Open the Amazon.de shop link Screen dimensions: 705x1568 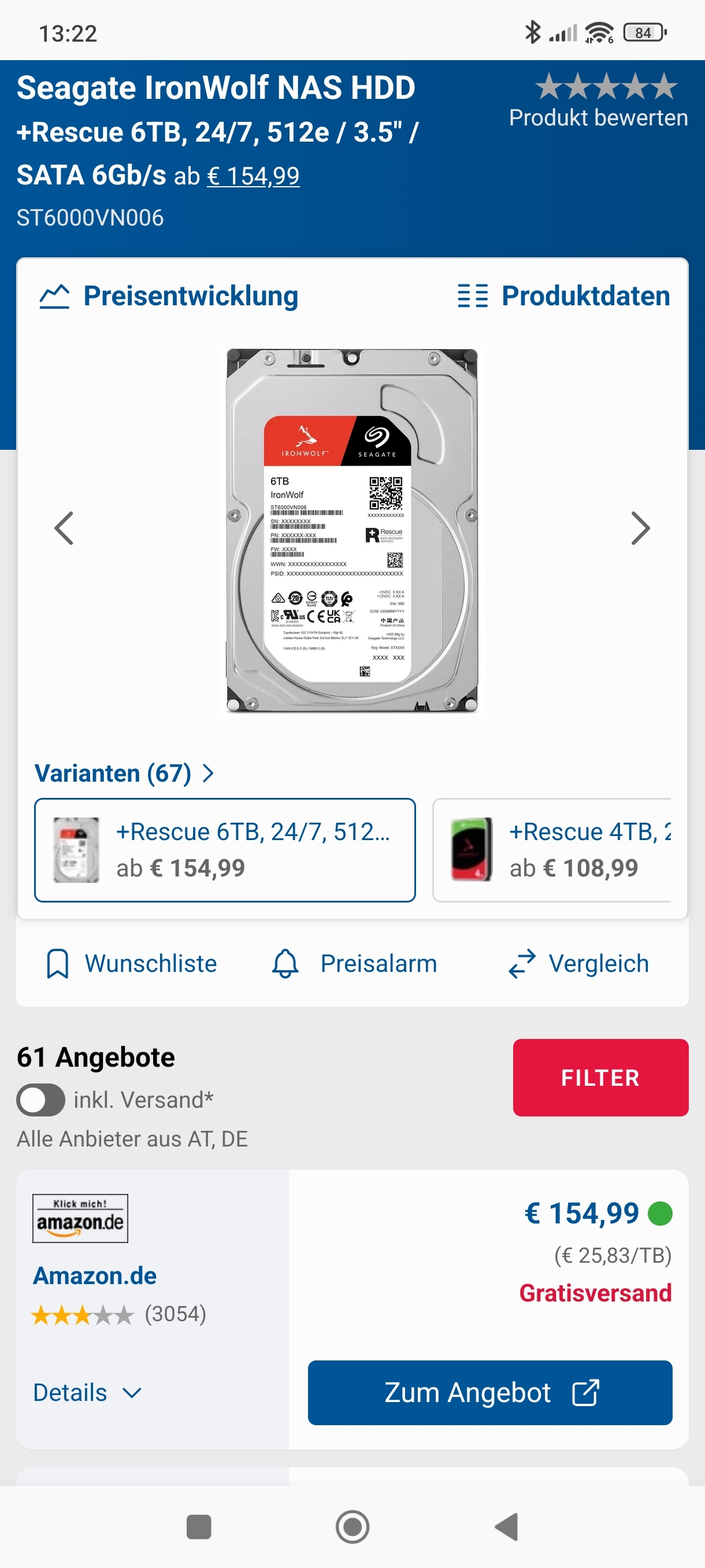pyautogui.click(x=95, y=1275)
